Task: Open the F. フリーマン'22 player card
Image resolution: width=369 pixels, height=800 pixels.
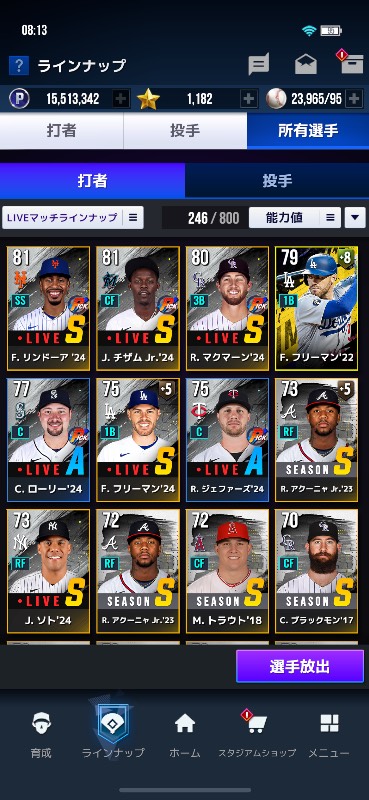Action: point(316,308)
